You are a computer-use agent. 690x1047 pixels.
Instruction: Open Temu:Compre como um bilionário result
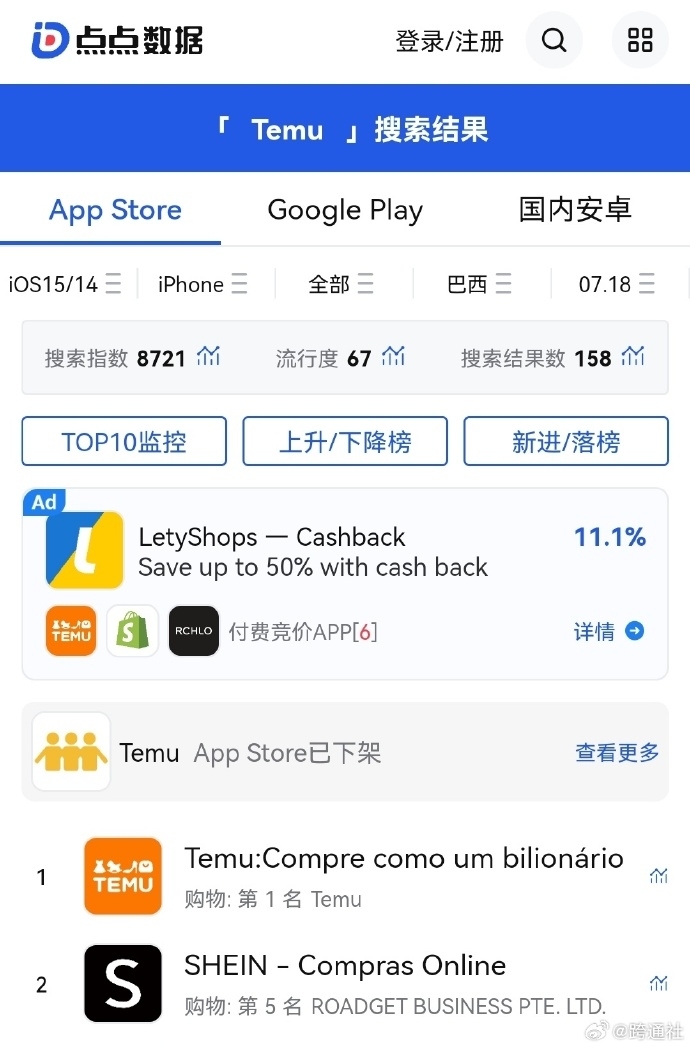403,859
